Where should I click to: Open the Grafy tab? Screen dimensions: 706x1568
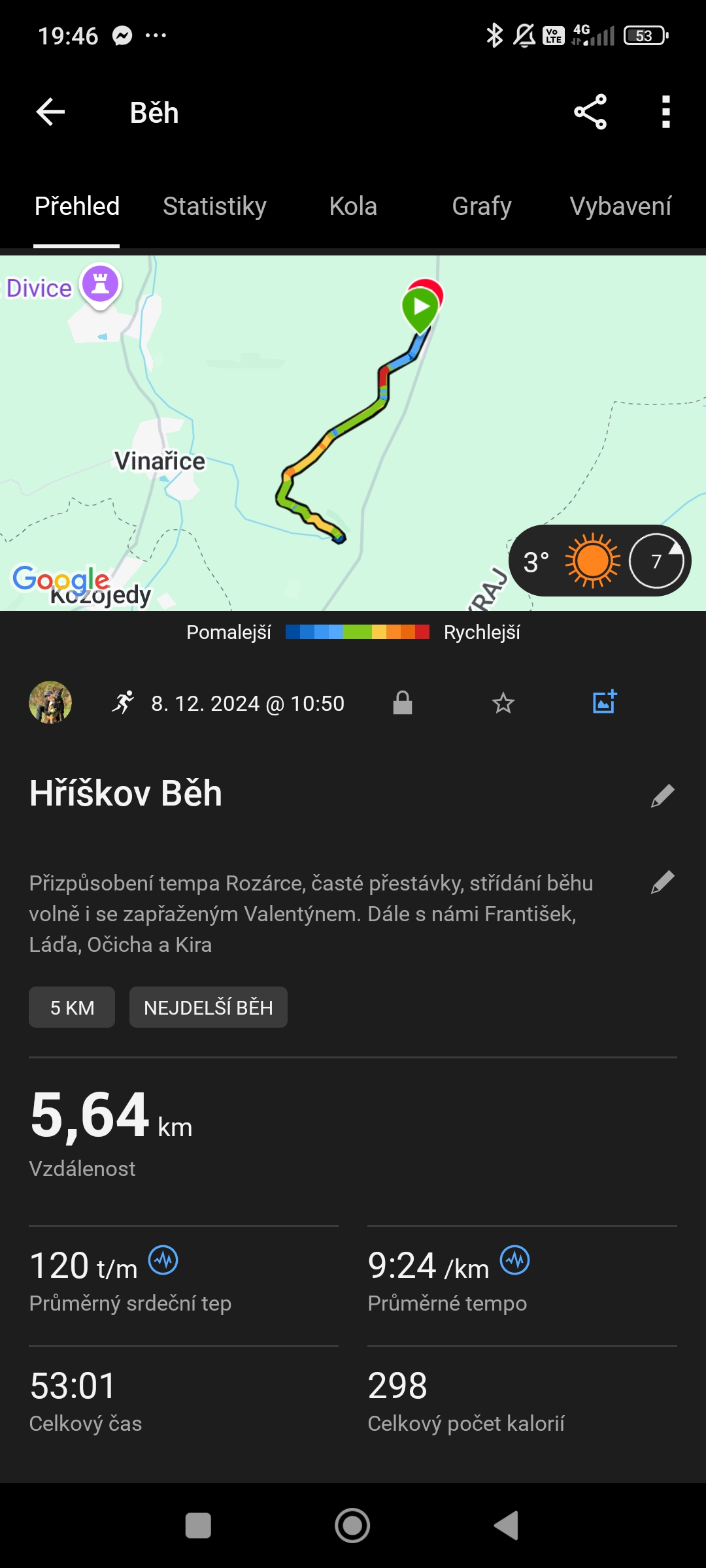[481, 206]
